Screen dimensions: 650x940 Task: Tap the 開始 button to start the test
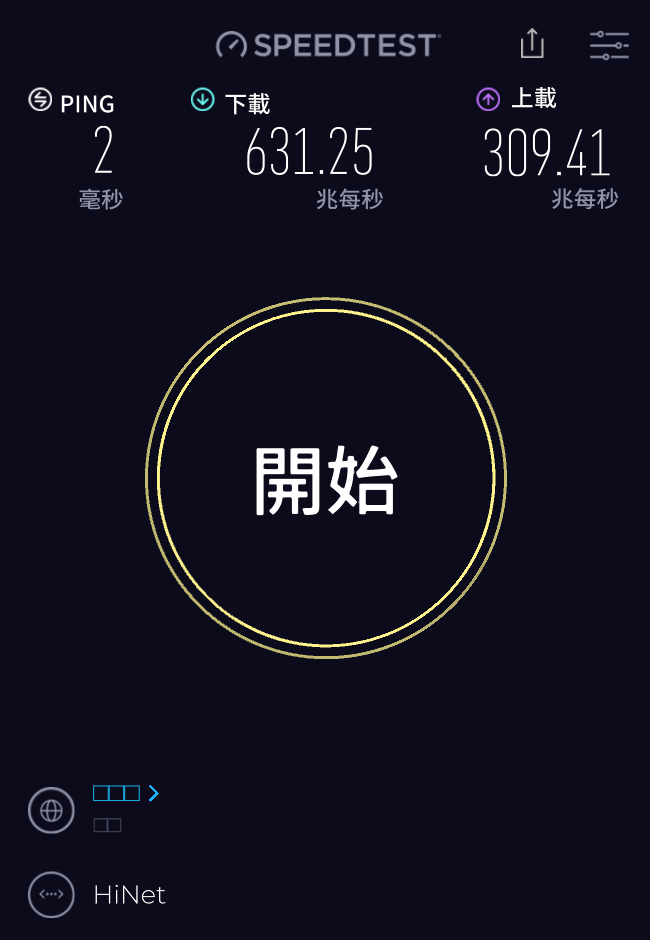(326, 478)
